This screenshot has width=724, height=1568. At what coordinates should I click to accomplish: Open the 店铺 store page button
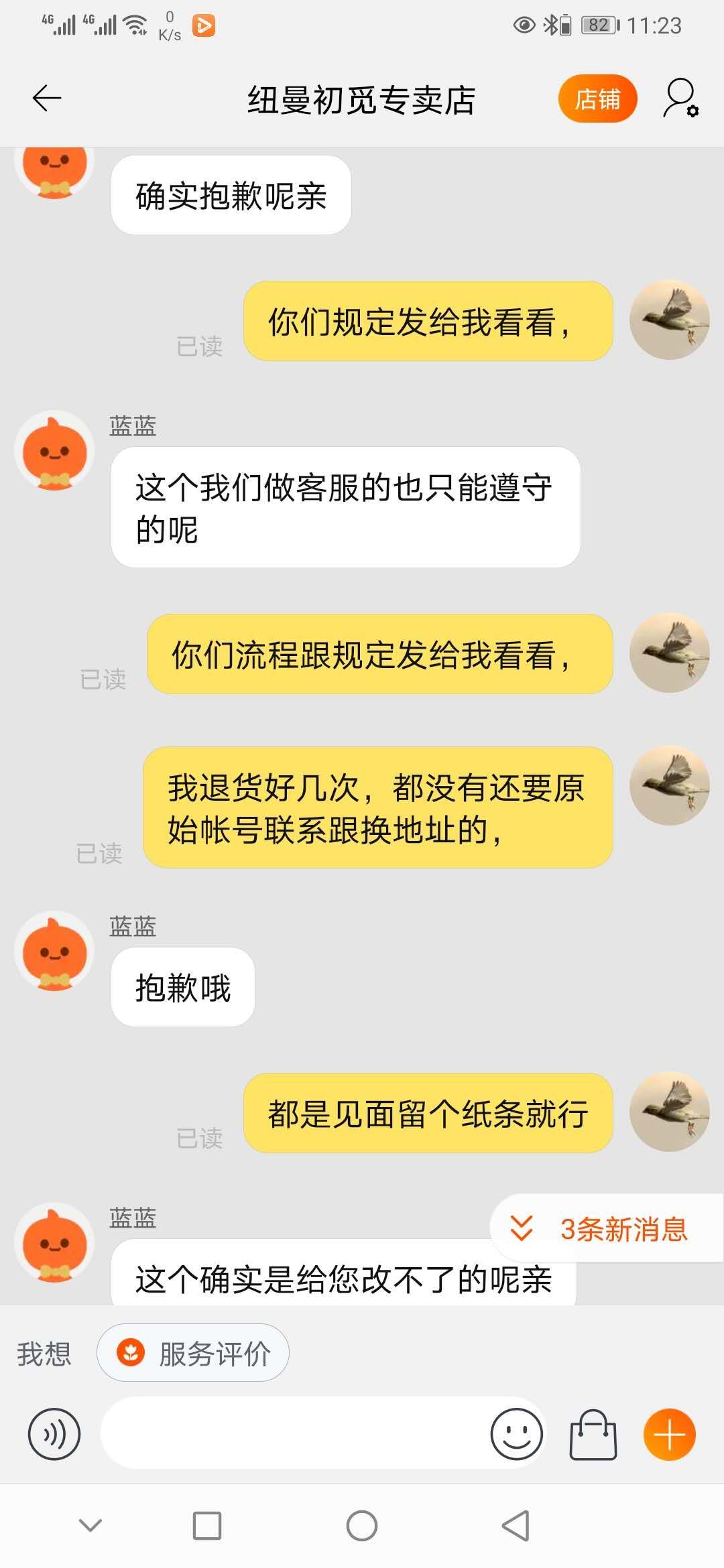(597, 99)
